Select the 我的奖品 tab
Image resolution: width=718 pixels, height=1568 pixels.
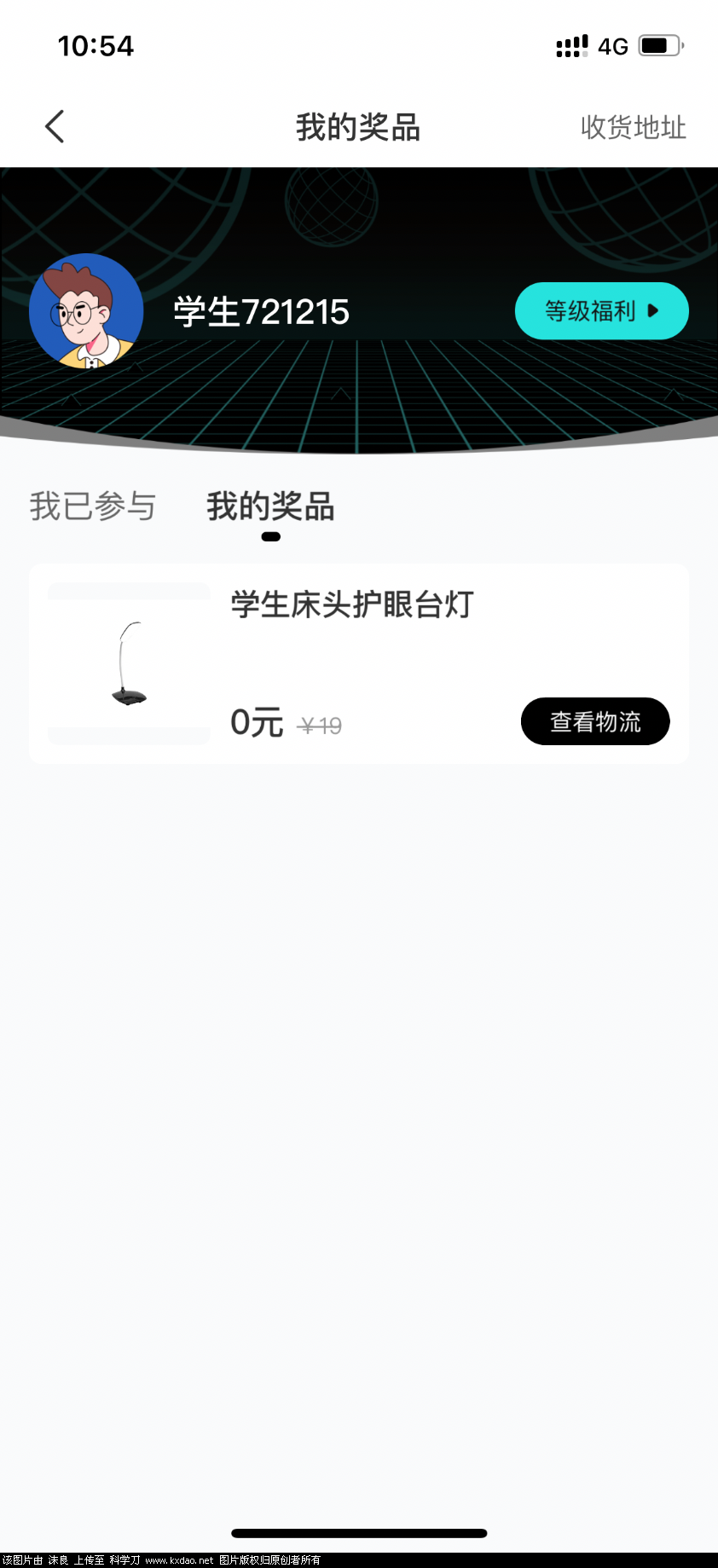[269, 506]
